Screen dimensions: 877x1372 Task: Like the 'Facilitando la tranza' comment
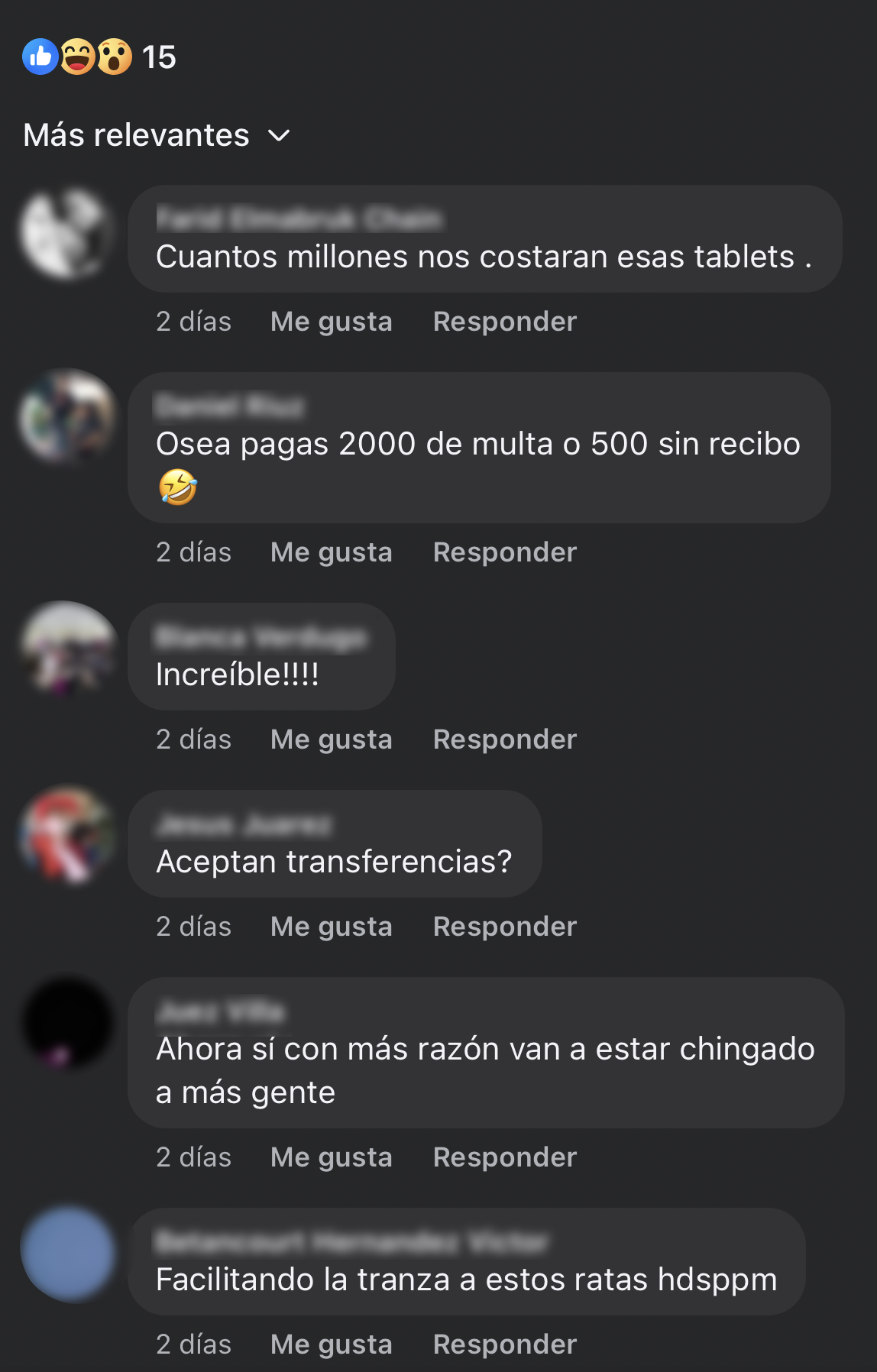[331, 1344]
